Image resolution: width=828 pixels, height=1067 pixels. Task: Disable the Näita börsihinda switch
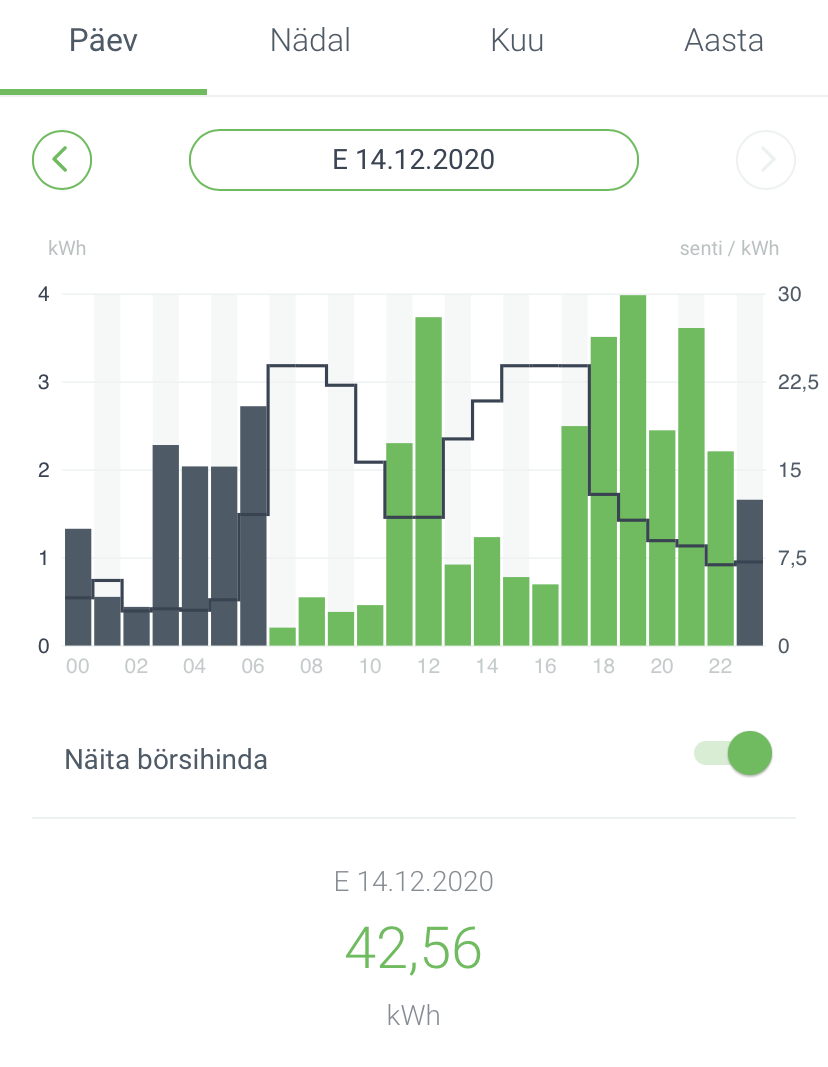click(735, 754)
